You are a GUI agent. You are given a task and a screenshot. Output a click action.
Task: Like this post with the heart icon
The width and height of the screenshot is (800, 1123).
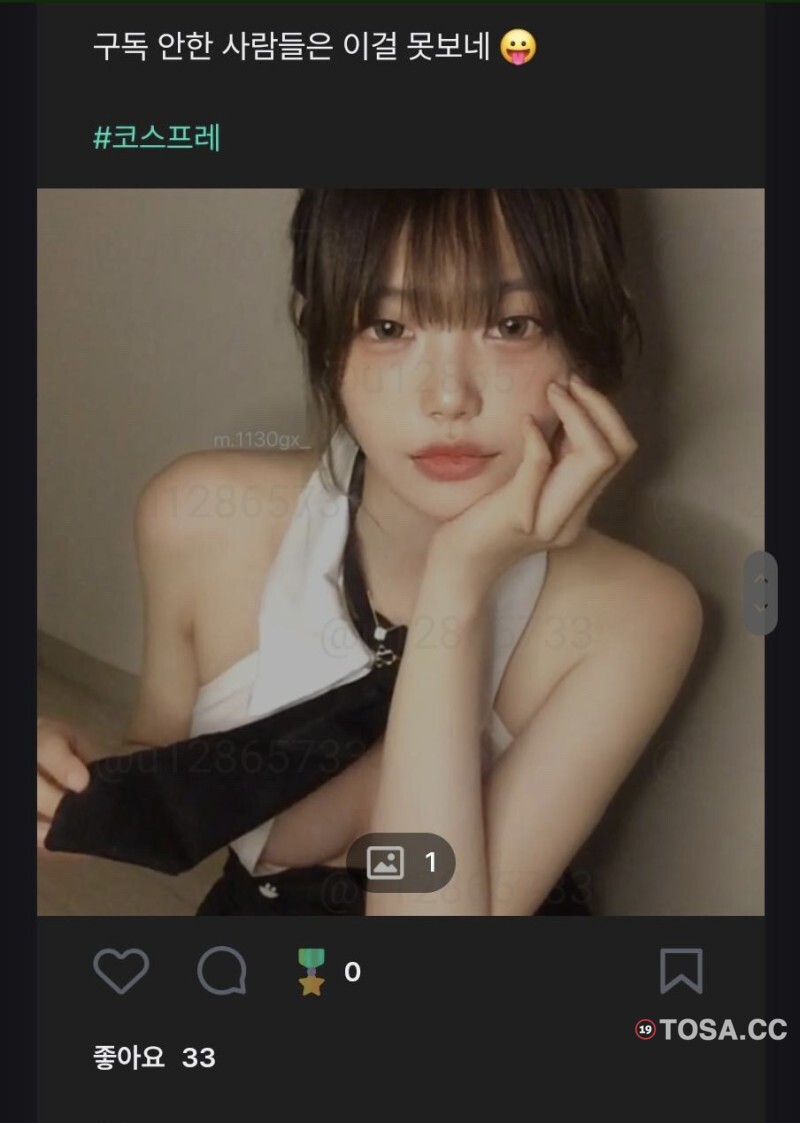[x=121, y=971]
